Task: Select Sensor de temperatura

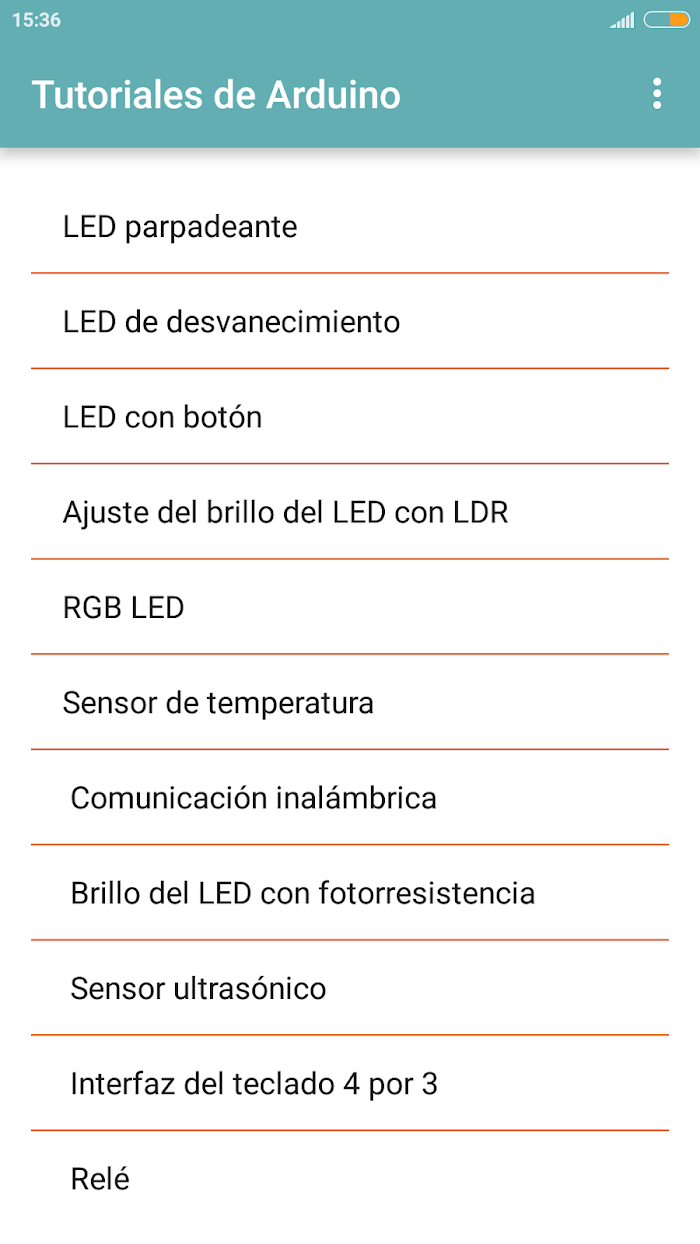Action: pos(350,702)
